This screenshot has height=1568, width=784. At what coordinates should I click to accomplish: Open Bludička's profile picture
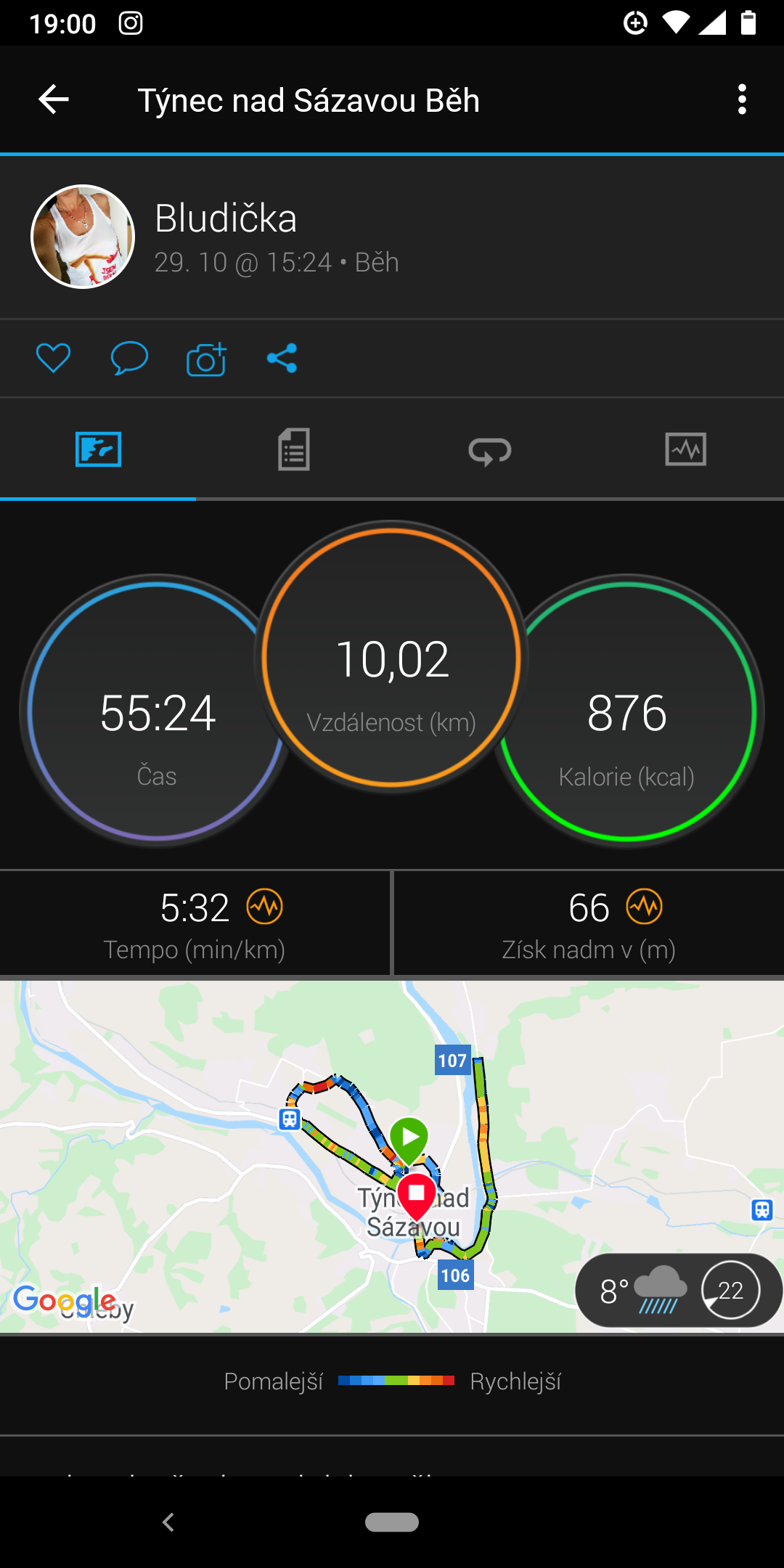click(83, 237)
